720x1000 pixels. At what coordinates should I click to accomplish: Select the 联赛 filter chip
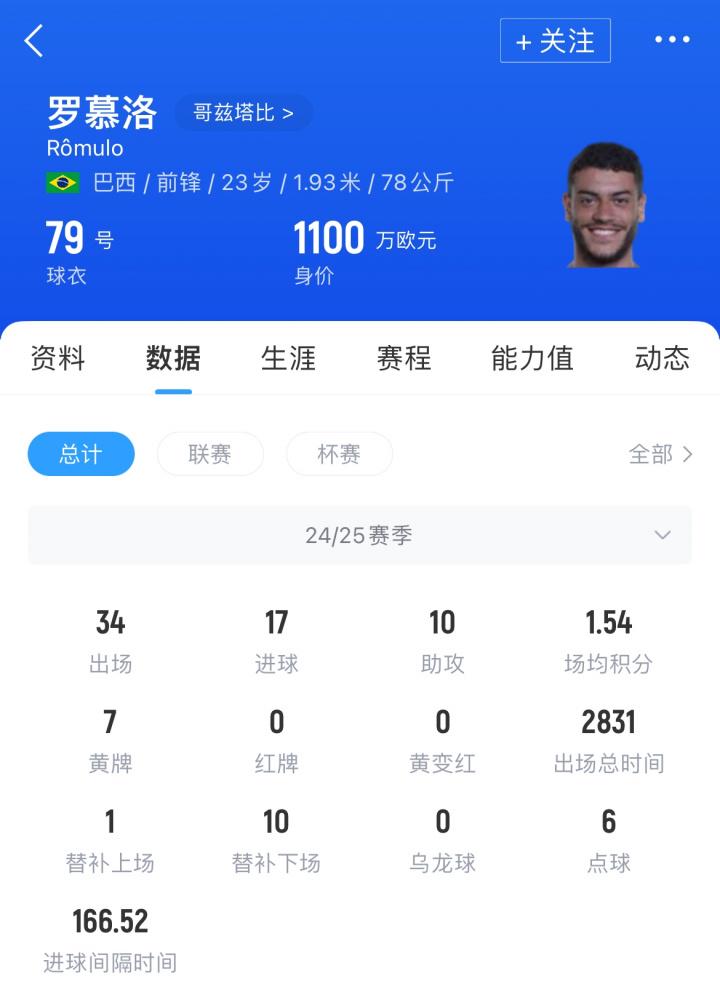[210, 454]
